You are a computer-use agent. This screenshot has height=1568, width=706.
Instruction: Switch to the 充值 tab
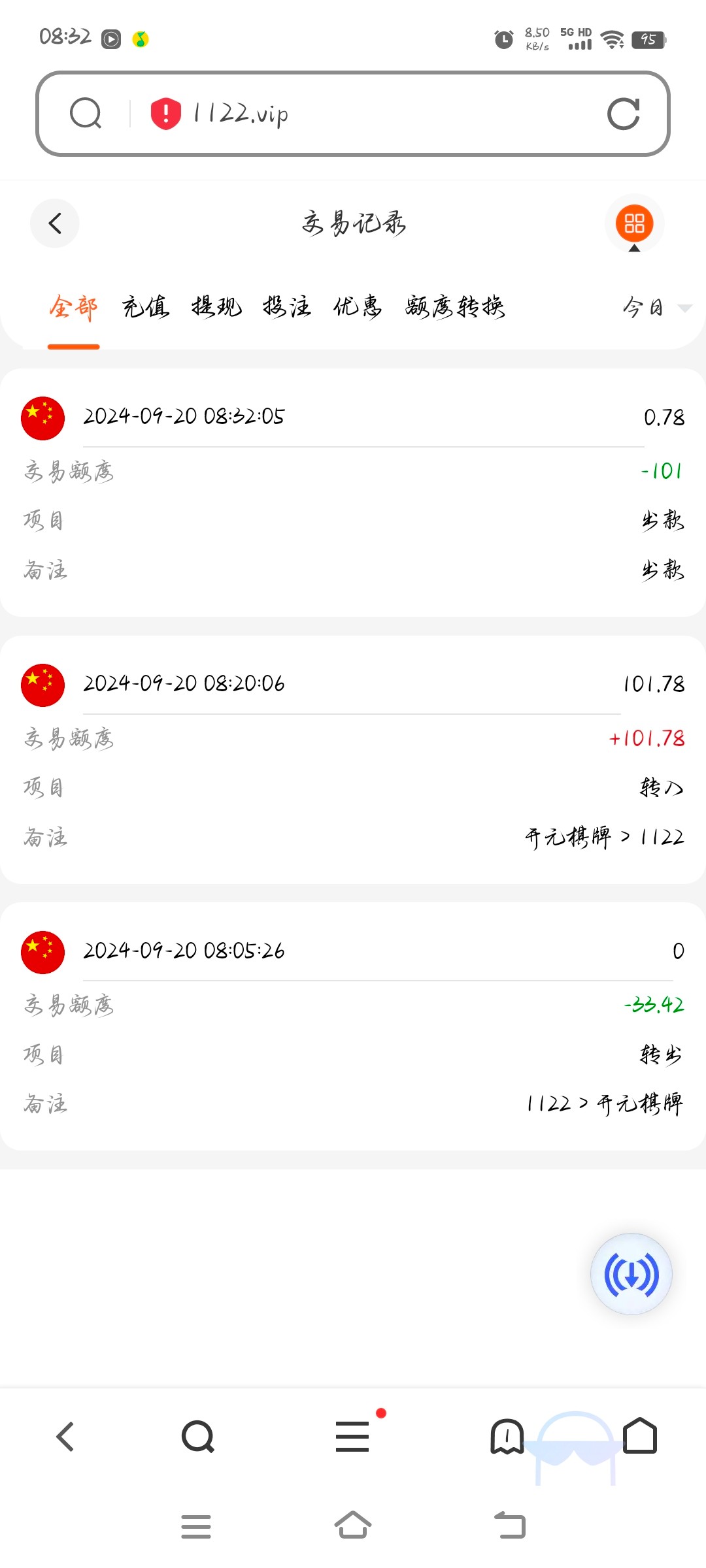[145, 306]
